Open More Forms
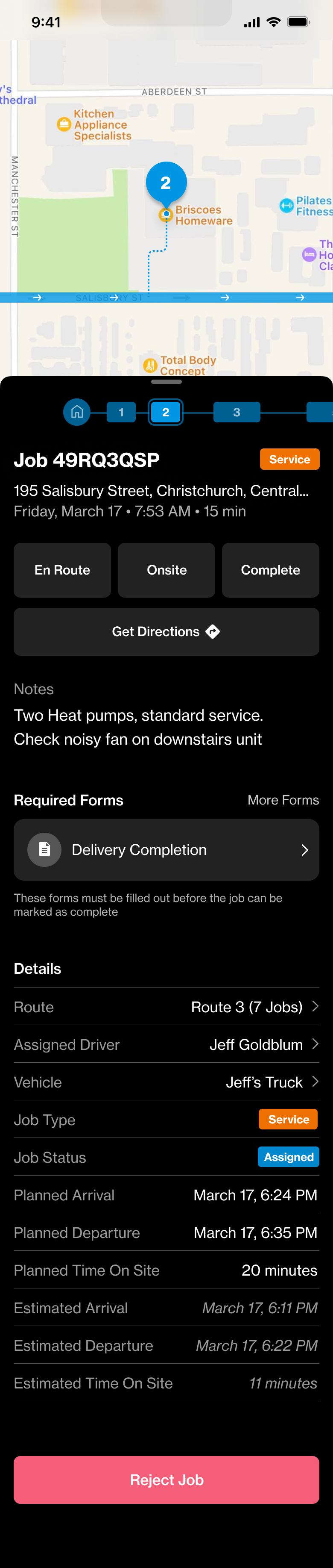The width and height of the screenshot is (333, 1568). (283, 800)
